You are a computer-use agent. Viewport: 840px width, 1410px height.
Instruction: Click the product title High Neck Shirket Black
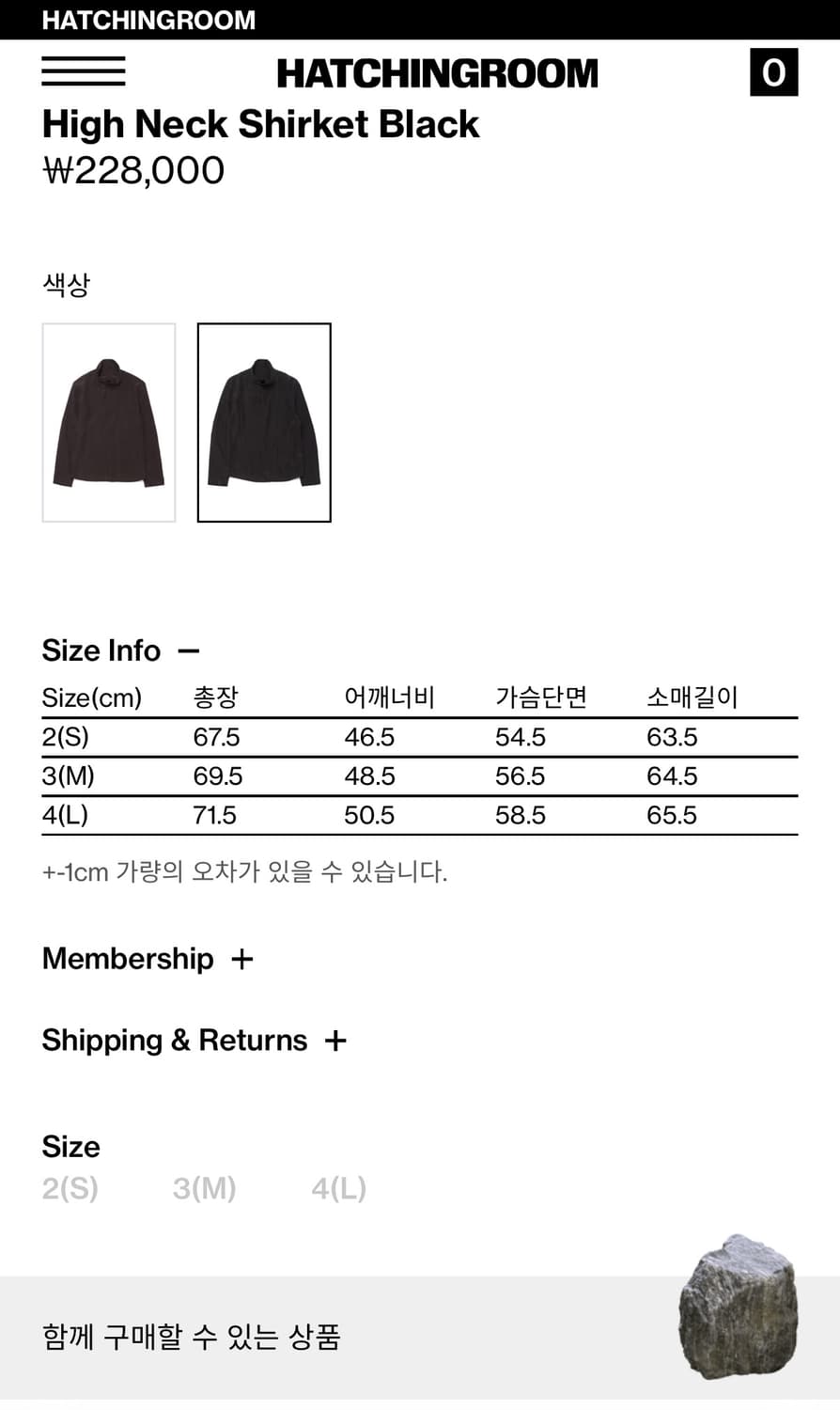(x=260, y=123)
